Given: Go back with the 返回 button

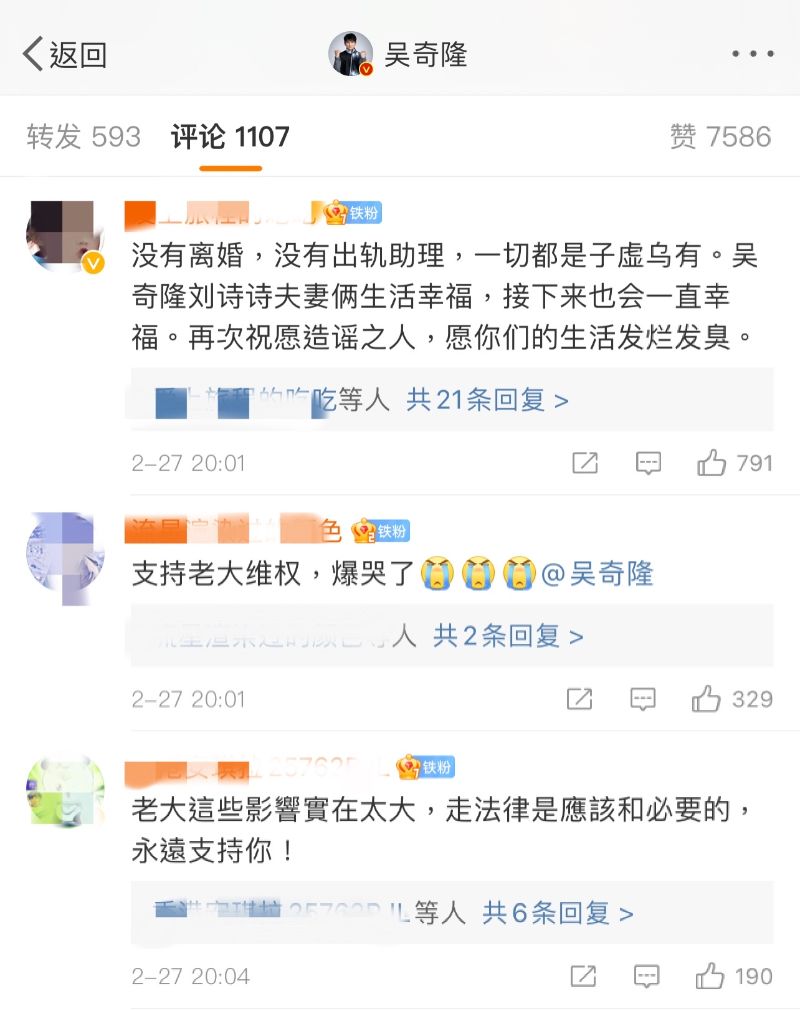Looking at the screenshot, I should point(64,54).
